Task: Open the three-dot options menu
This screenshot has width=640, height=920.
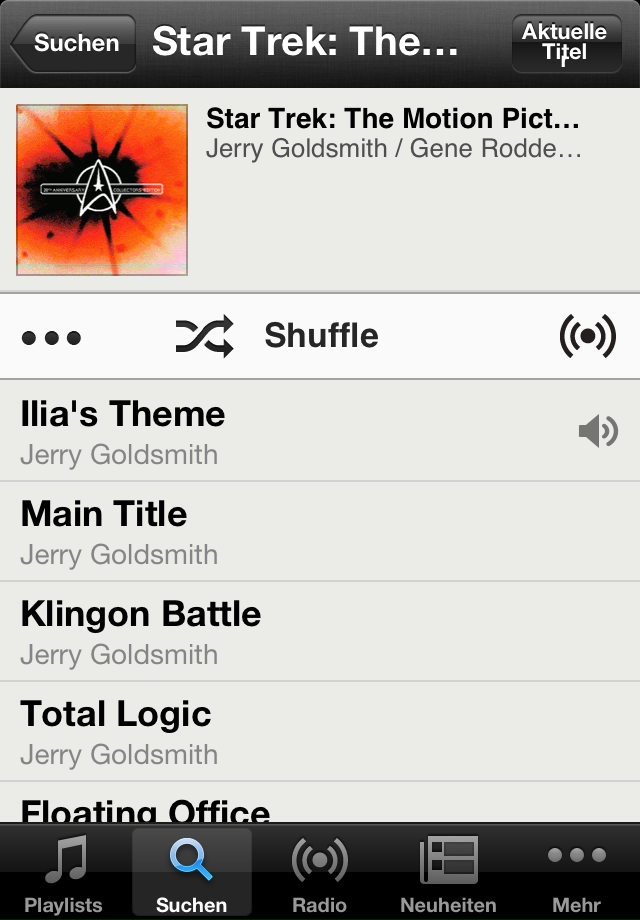Action: [51, 337]
